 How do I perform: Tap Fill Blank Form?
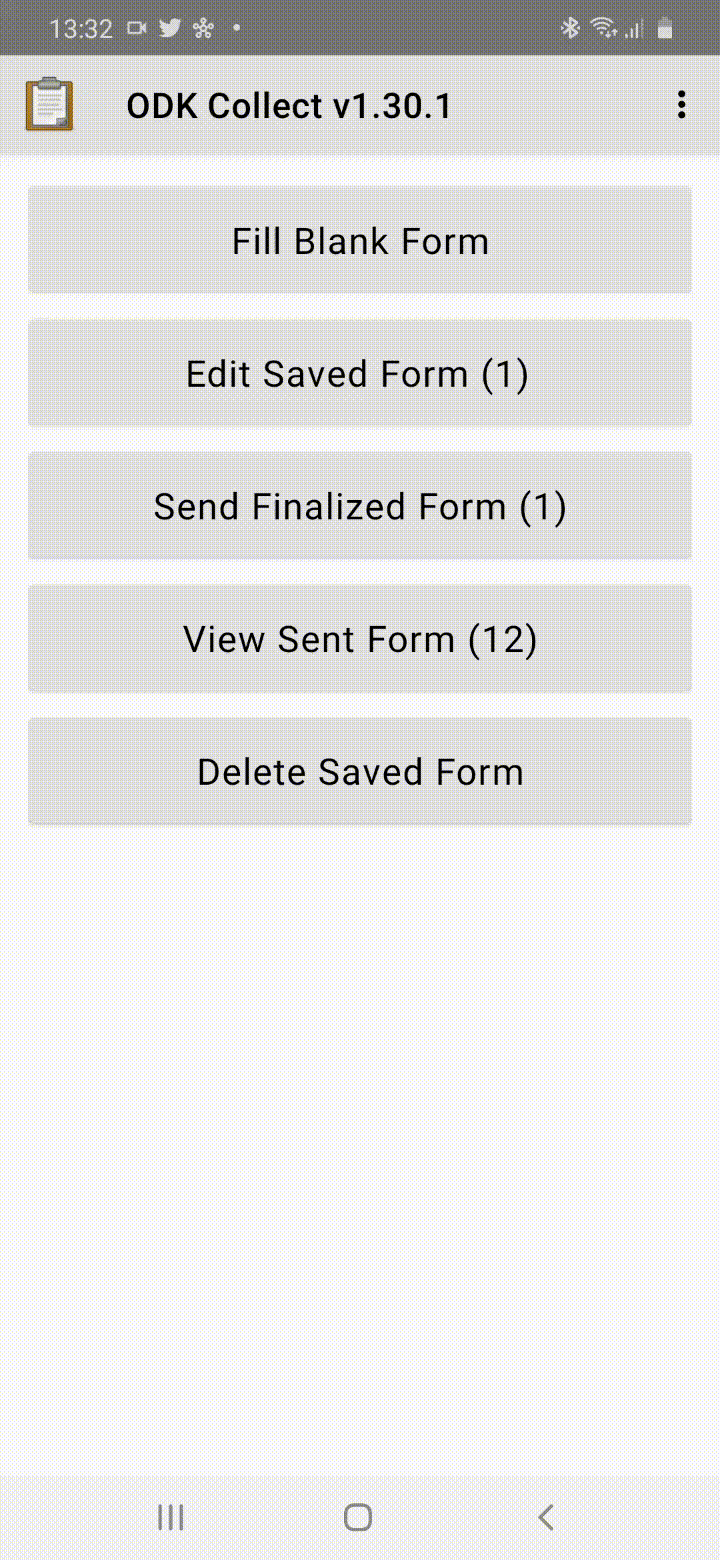(x=360, y=241)
